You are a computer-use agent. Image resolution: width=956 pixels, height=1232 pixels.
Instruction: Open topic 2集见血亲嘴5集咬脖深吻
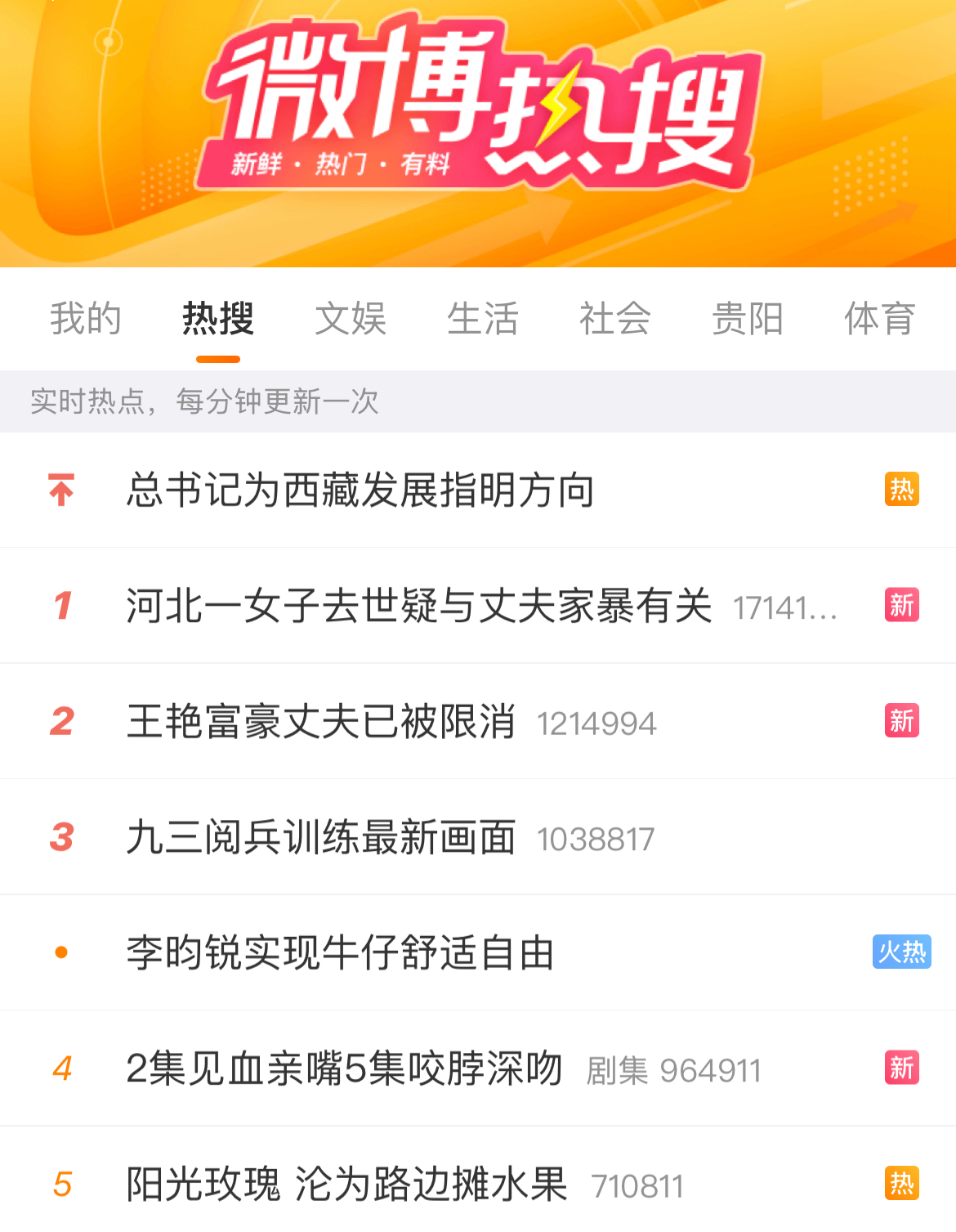(x=344, y=1068)
